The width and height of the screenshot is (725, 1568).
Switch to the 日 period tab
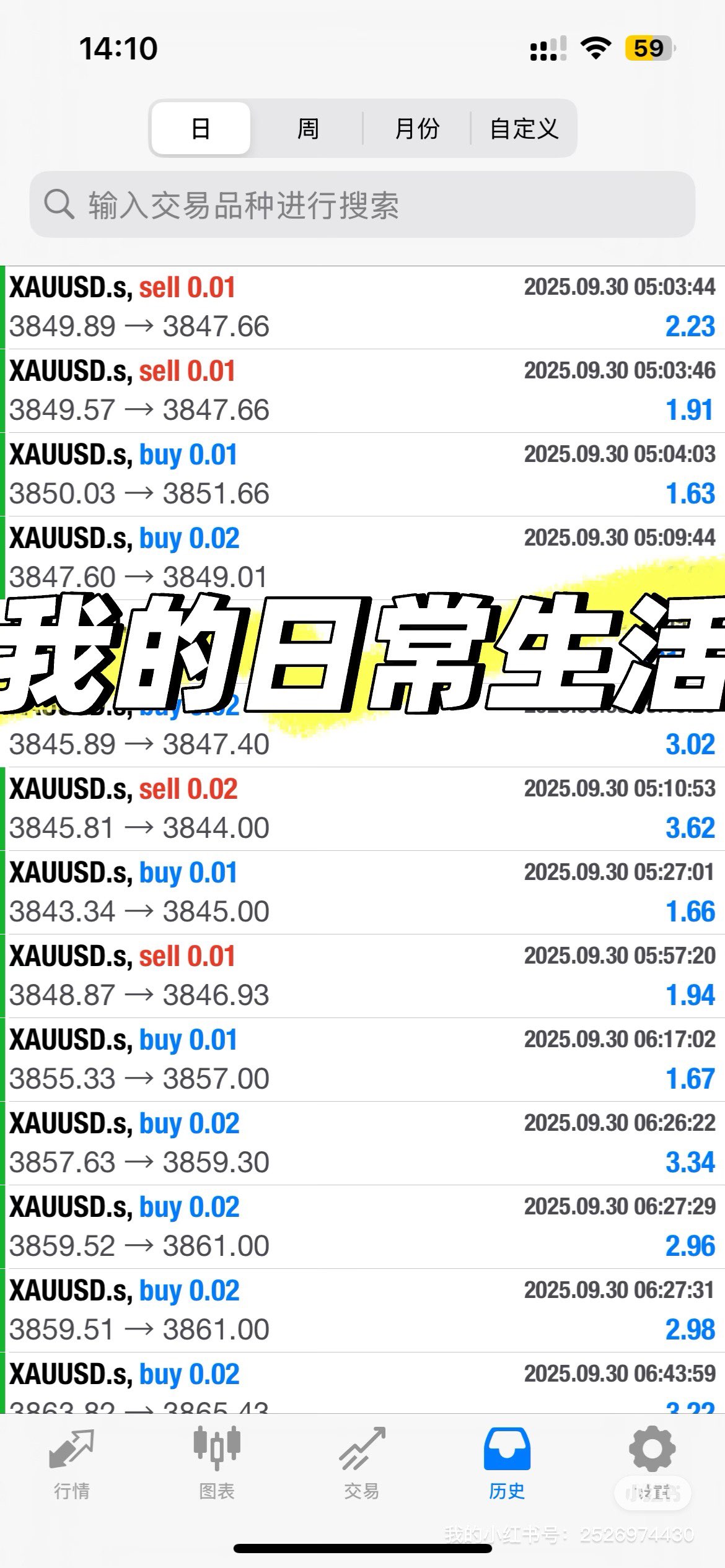coord(201,129)
